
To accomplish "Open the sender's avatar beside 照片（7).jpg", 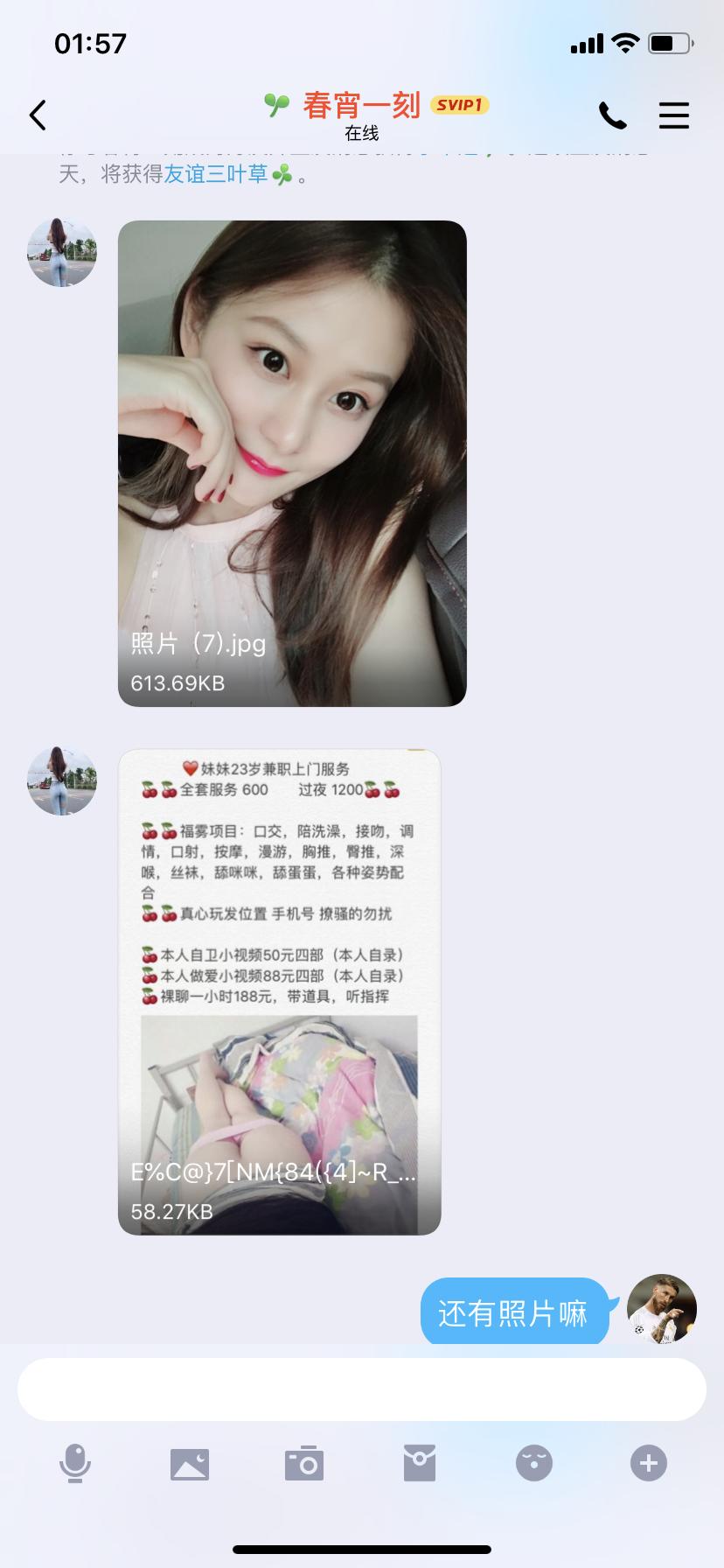I will (61, 253).
